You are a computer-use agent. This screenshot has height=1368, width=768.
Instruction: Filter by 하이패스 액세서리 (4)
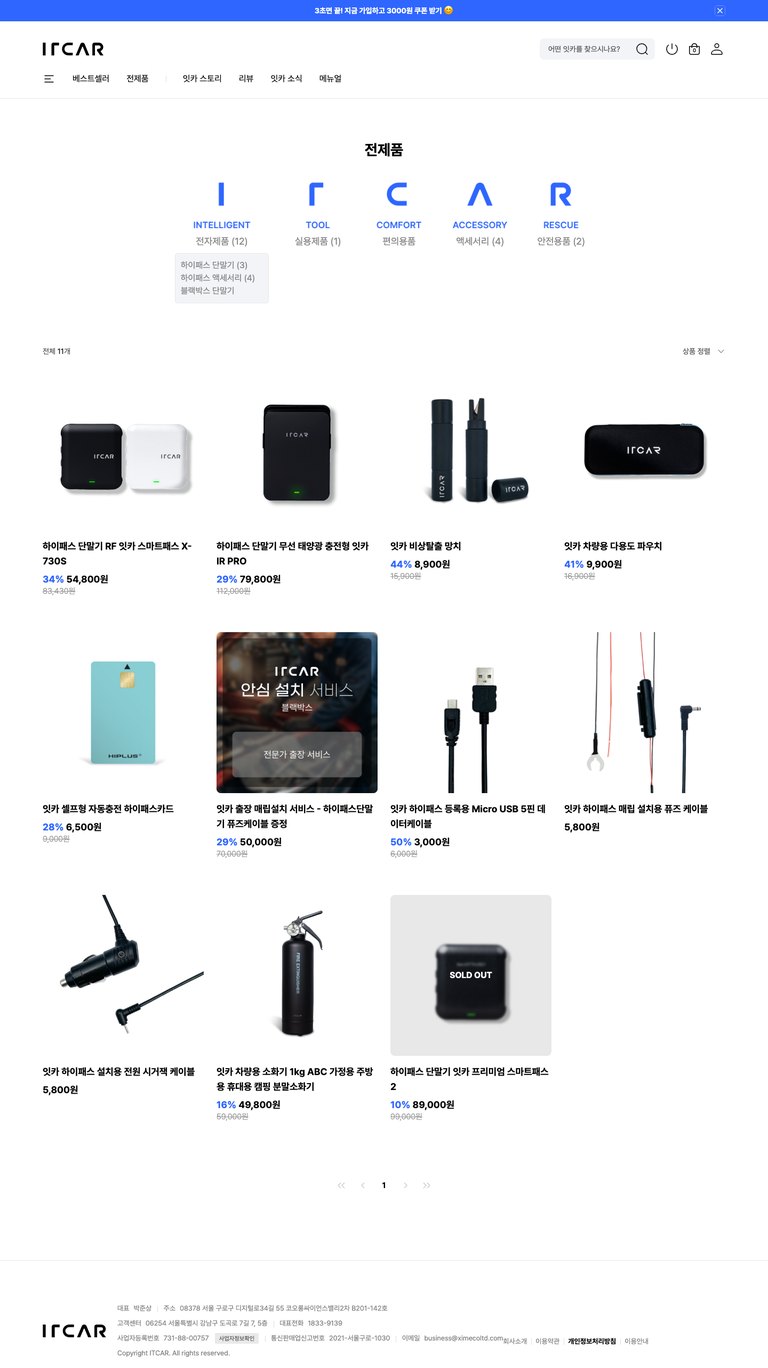coord(218,278)
